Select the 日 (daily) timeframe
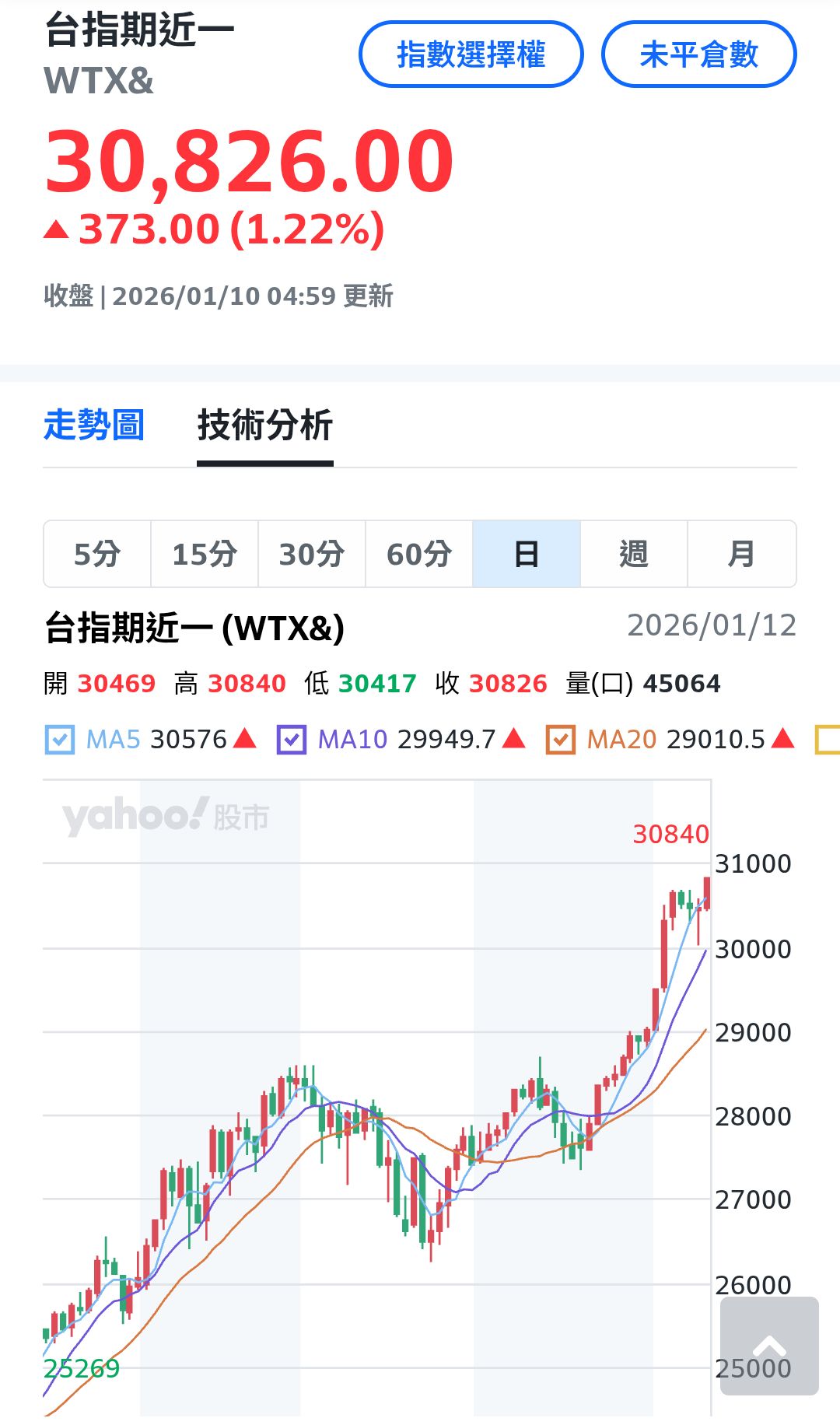The width and height of the screenshot is (840, 1425). [x=526, y=554]
